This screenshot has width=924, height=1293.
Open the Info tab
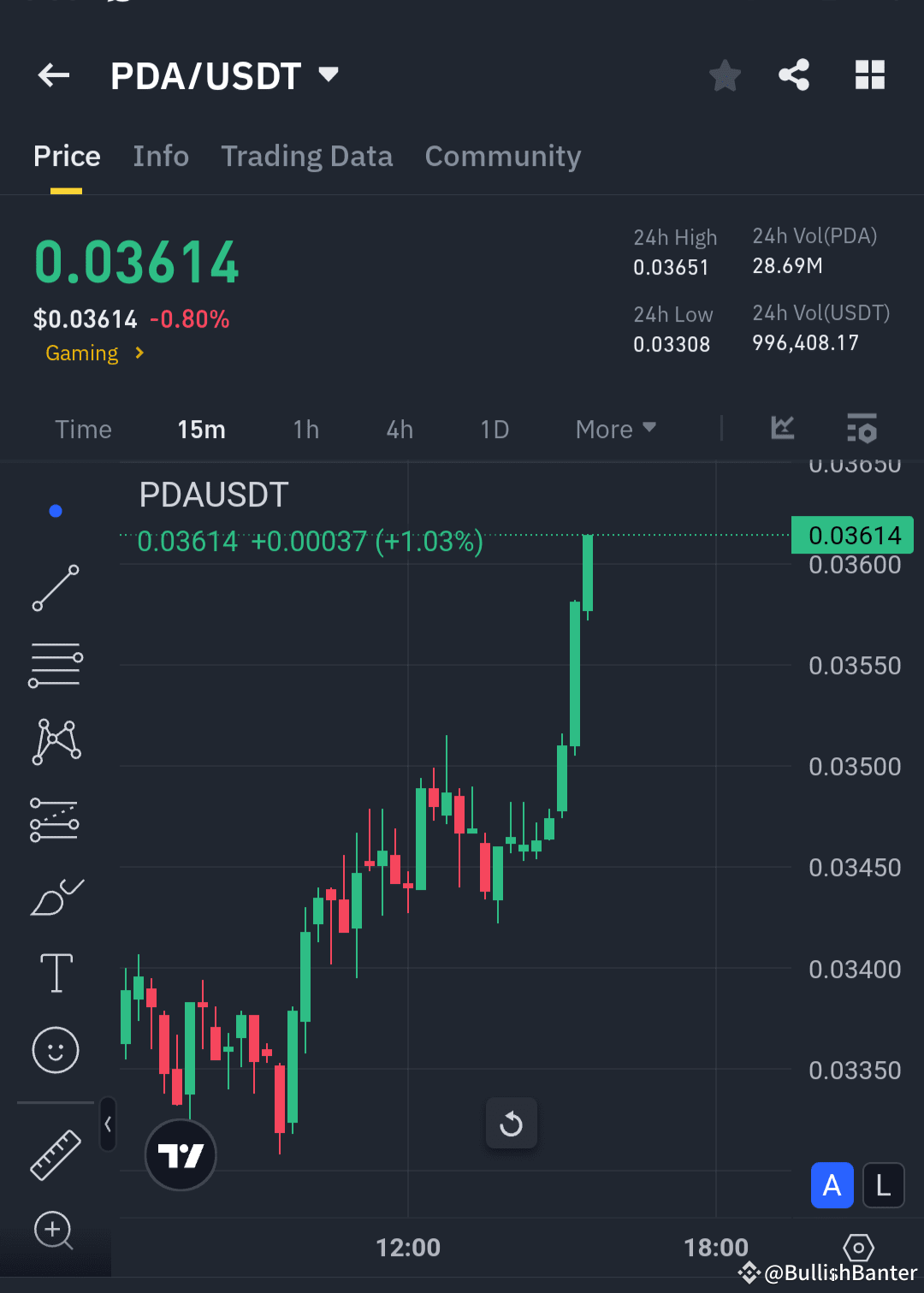160,156
